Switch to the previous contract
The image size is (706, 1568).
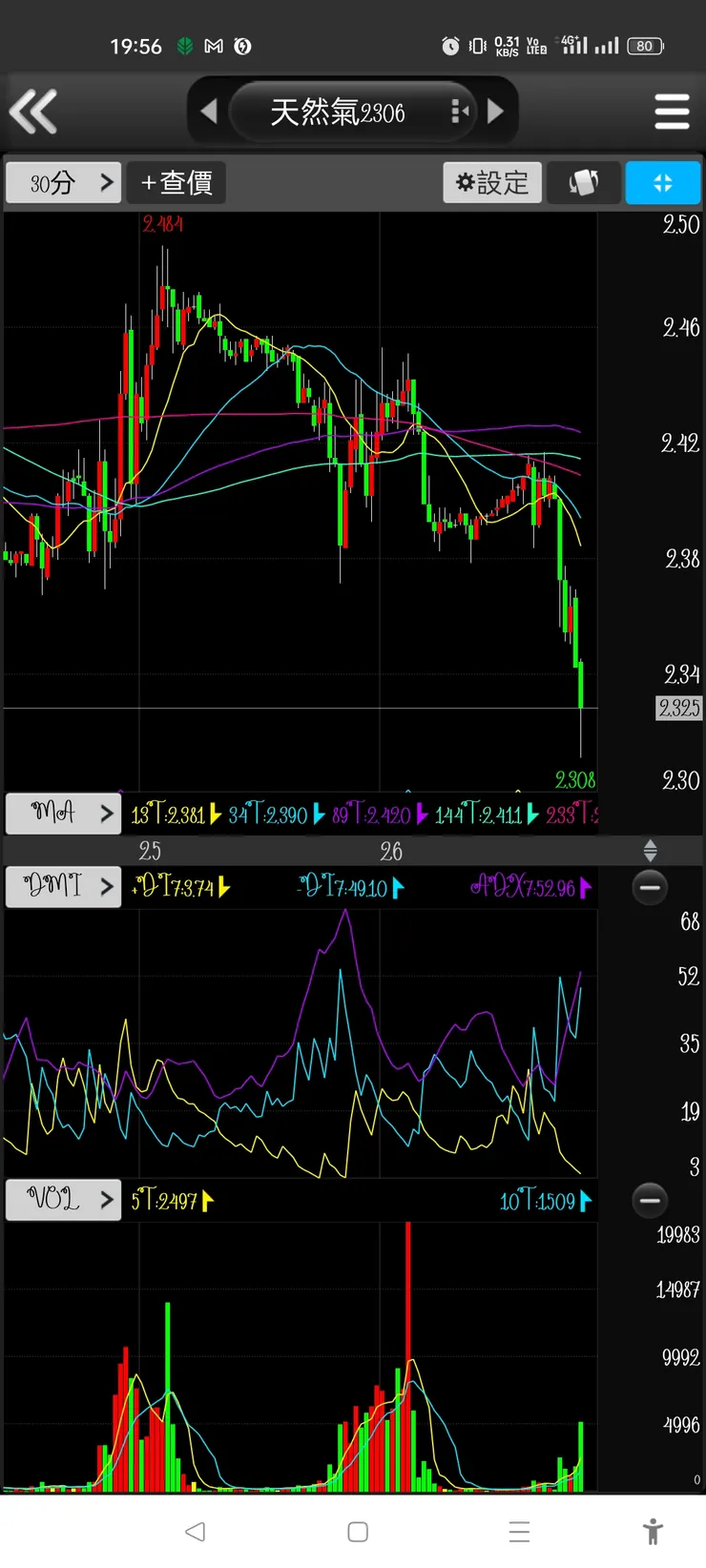(209, 112)
